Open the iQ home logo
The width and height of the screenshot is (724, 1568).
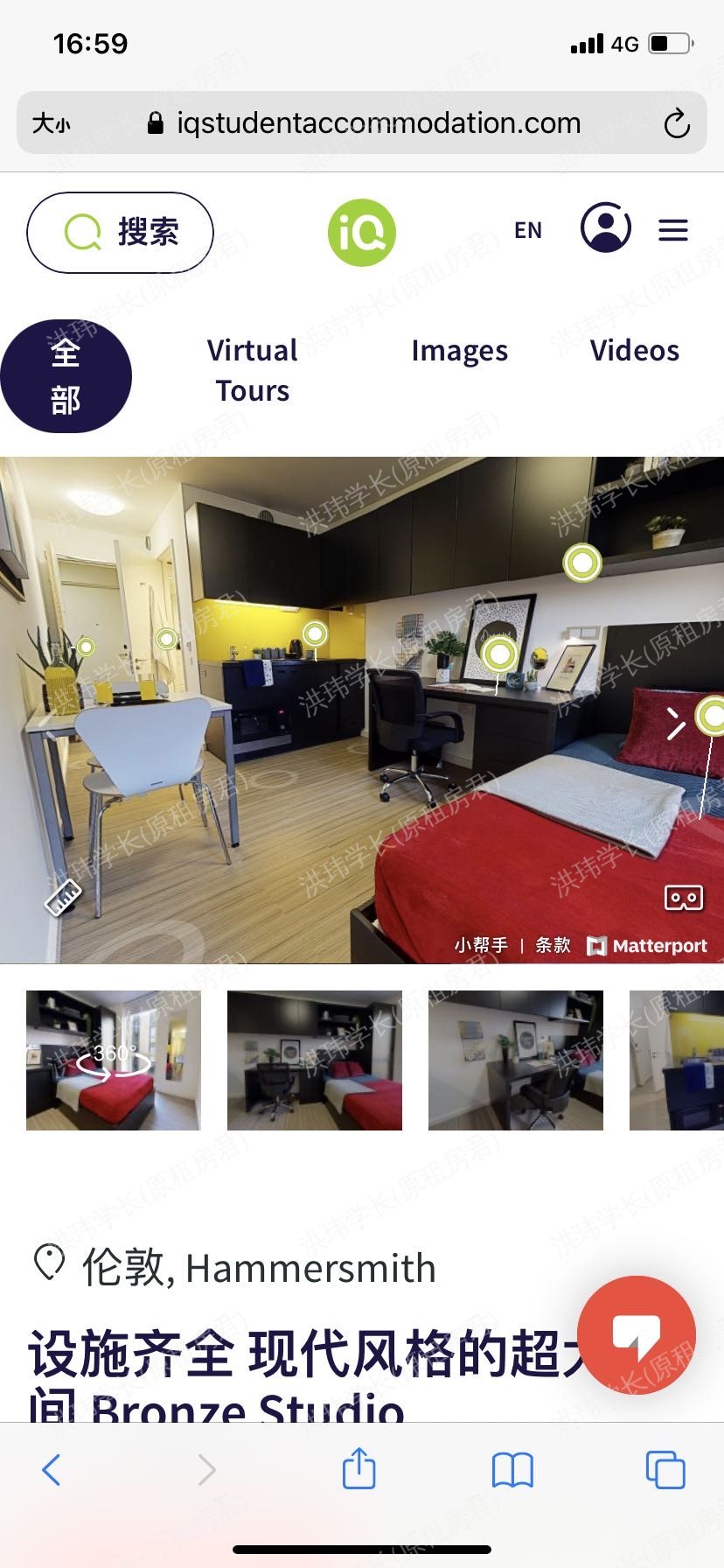(361, 232)
